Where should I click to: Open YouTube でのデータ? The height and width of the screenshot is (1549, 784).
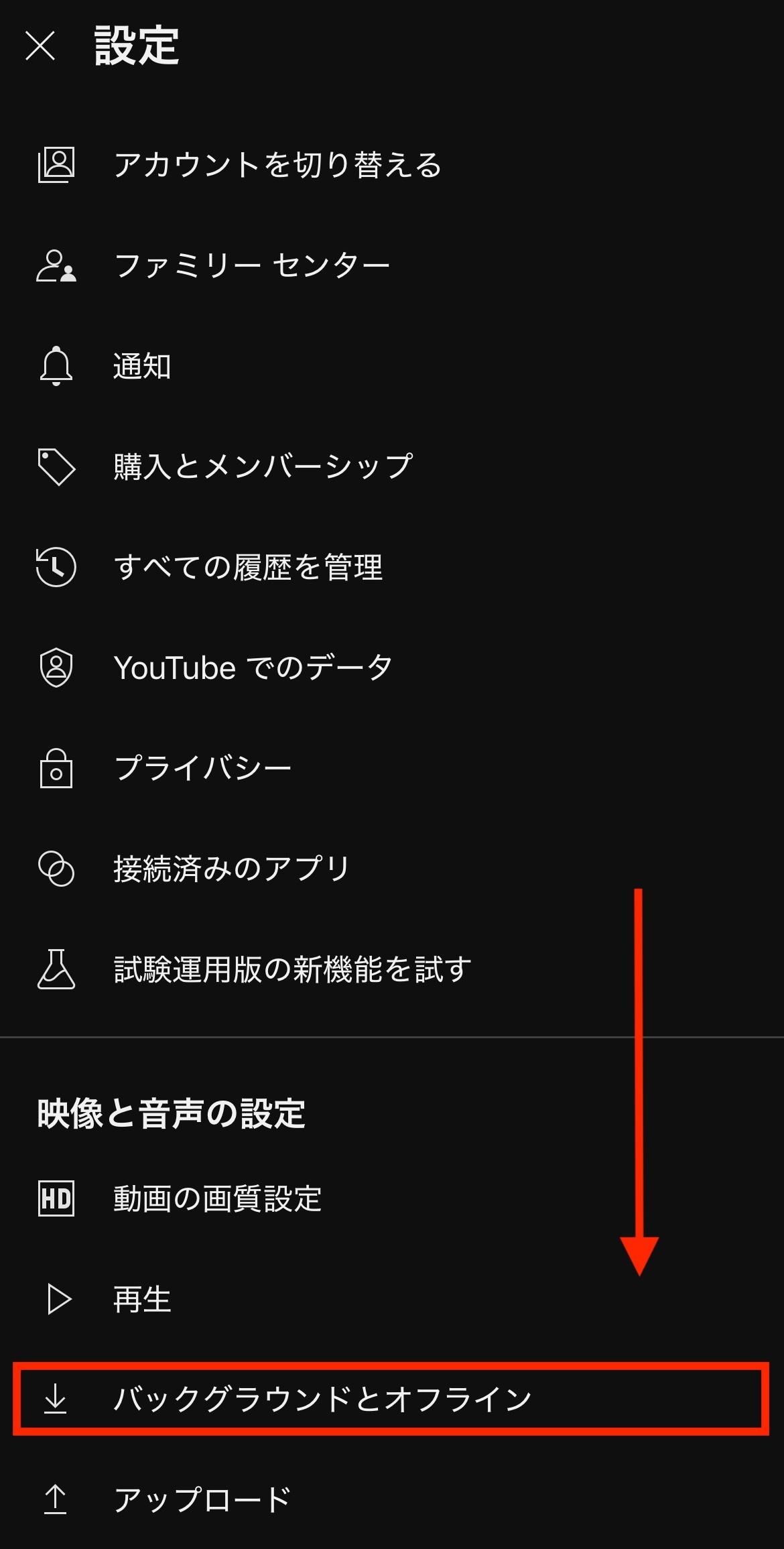click(253, 668)
